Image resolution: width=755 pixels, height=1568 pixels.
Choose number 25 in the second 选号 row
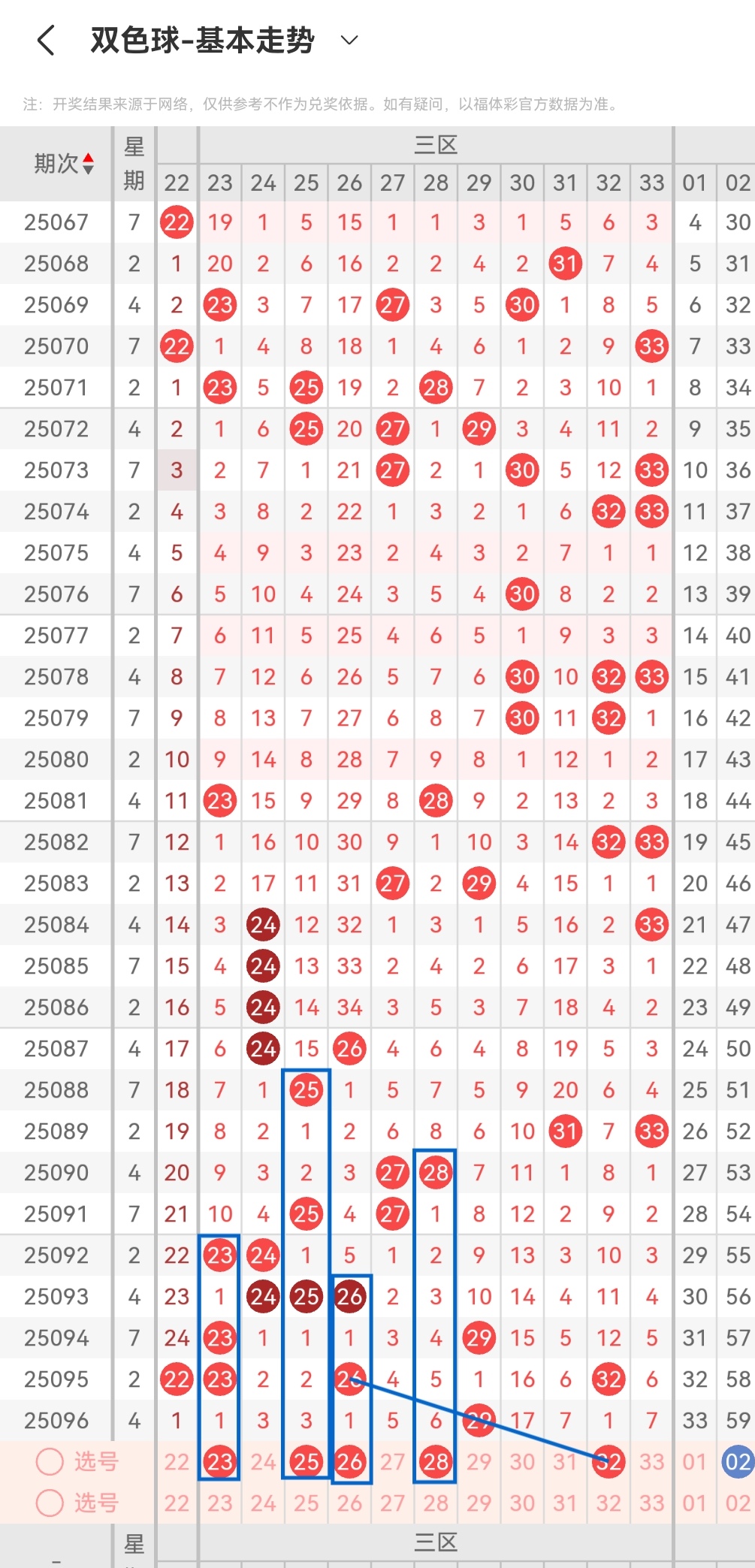pyautogui.click(x=306, y=1503)
